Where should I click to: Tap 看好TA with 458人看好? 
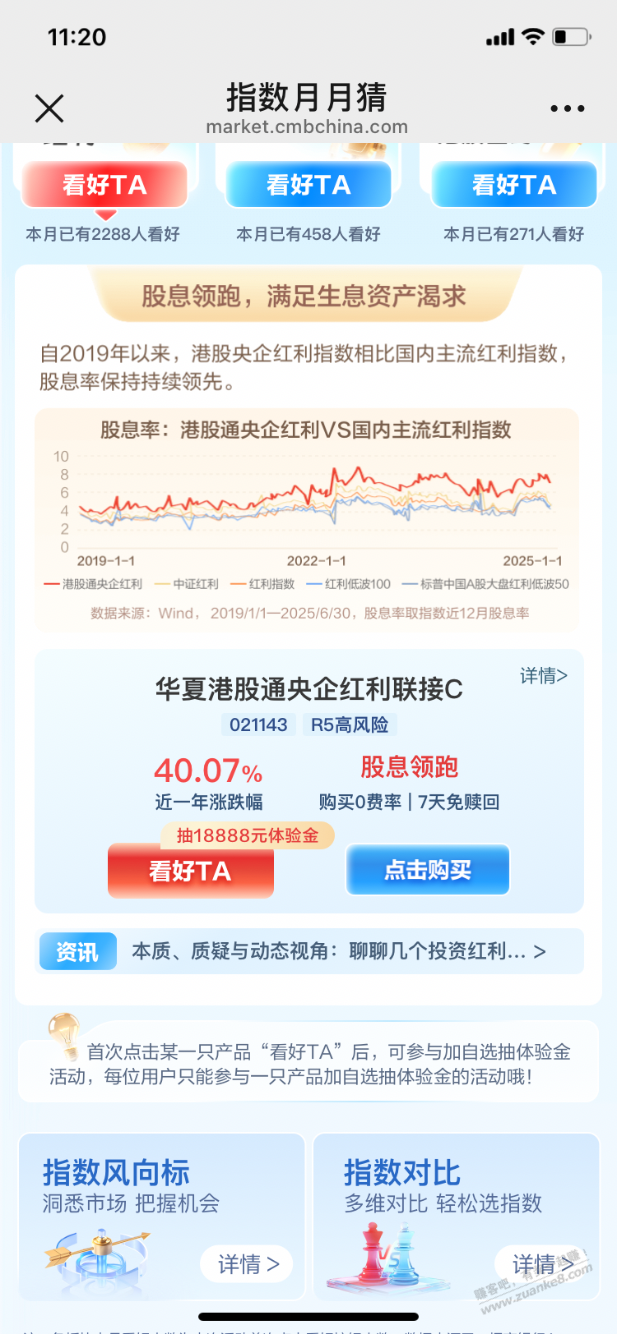[308, 185]
